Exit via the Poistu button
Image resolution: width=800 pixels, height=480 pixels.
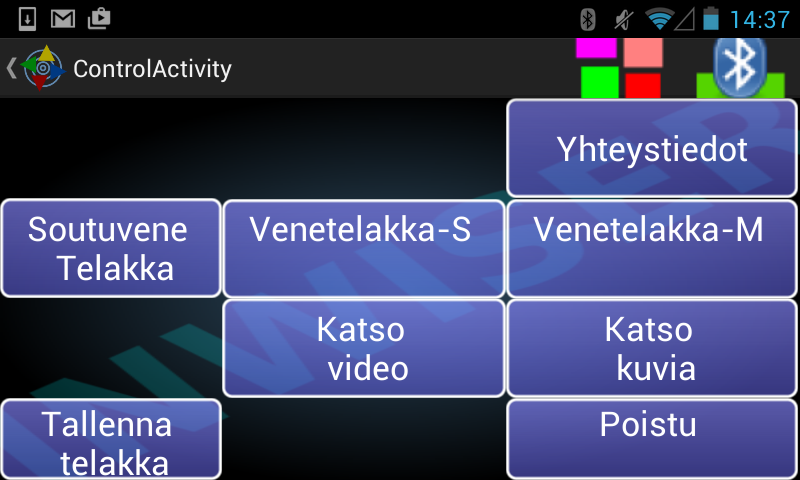652,438
